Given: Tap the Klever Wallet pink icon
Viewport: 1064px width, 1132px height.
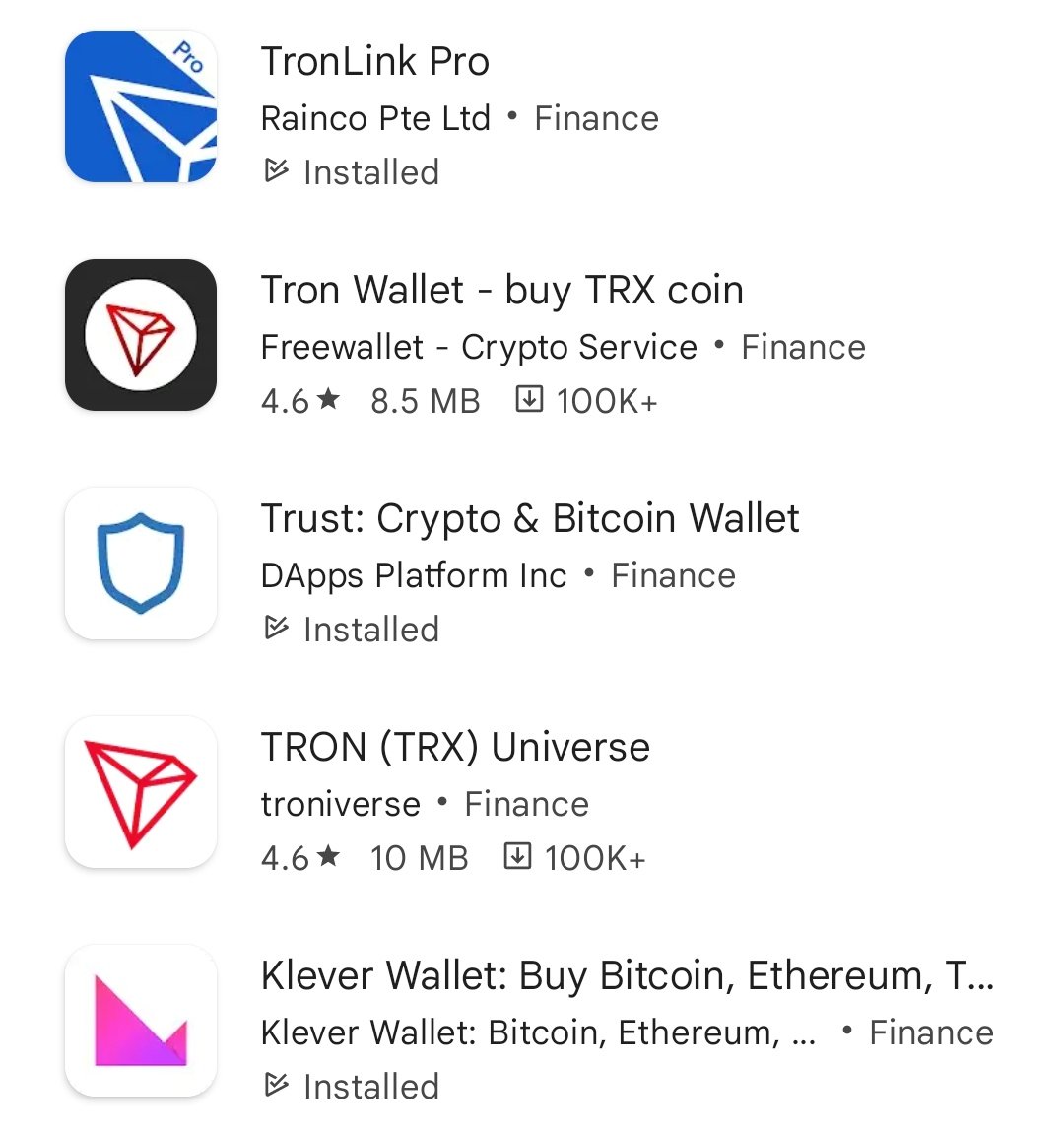Looking at the screenshot, I should click(x=140, y=1020).
